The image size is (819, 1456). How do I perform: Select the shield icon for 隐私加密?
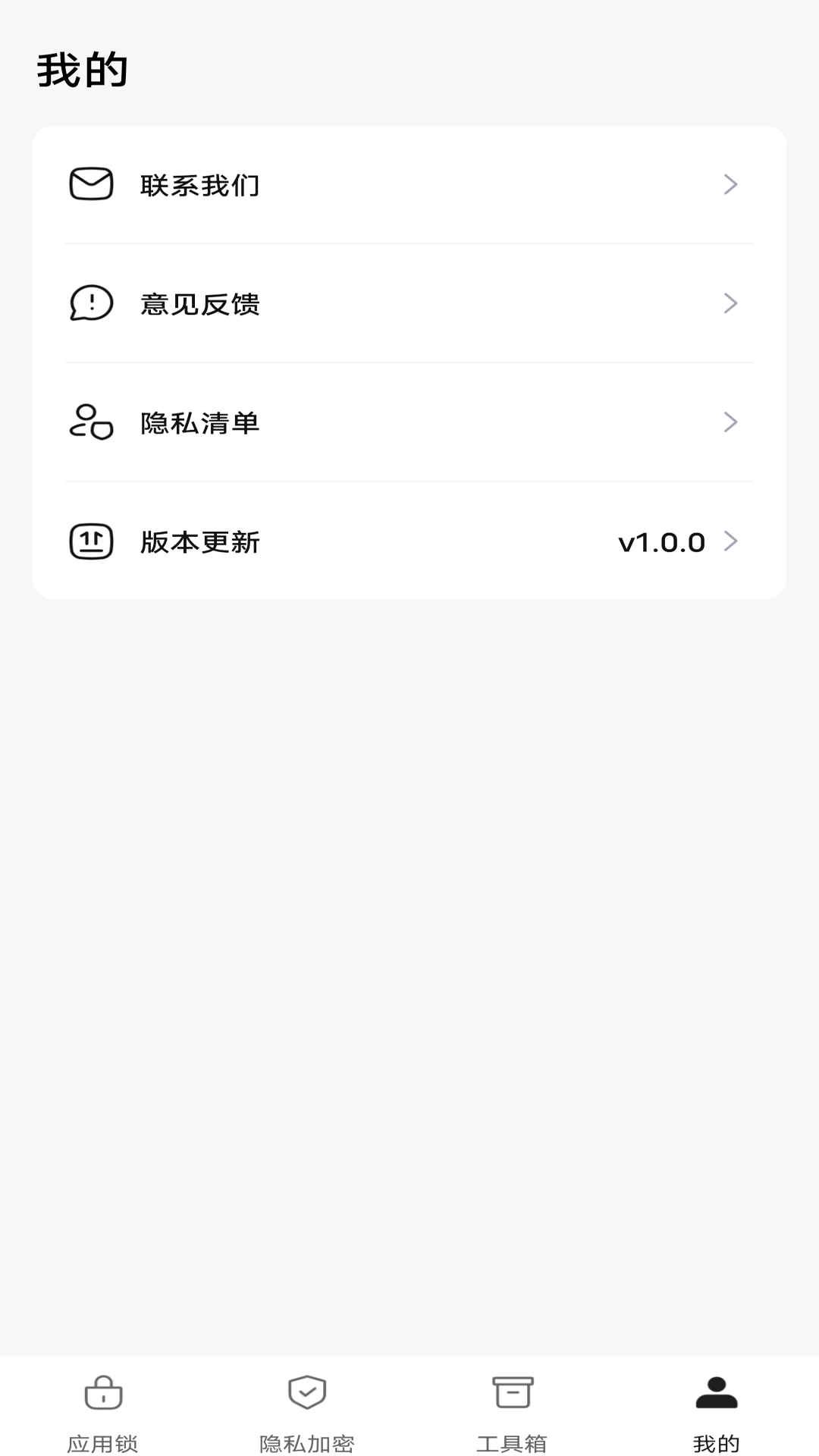pos(307,1393)
